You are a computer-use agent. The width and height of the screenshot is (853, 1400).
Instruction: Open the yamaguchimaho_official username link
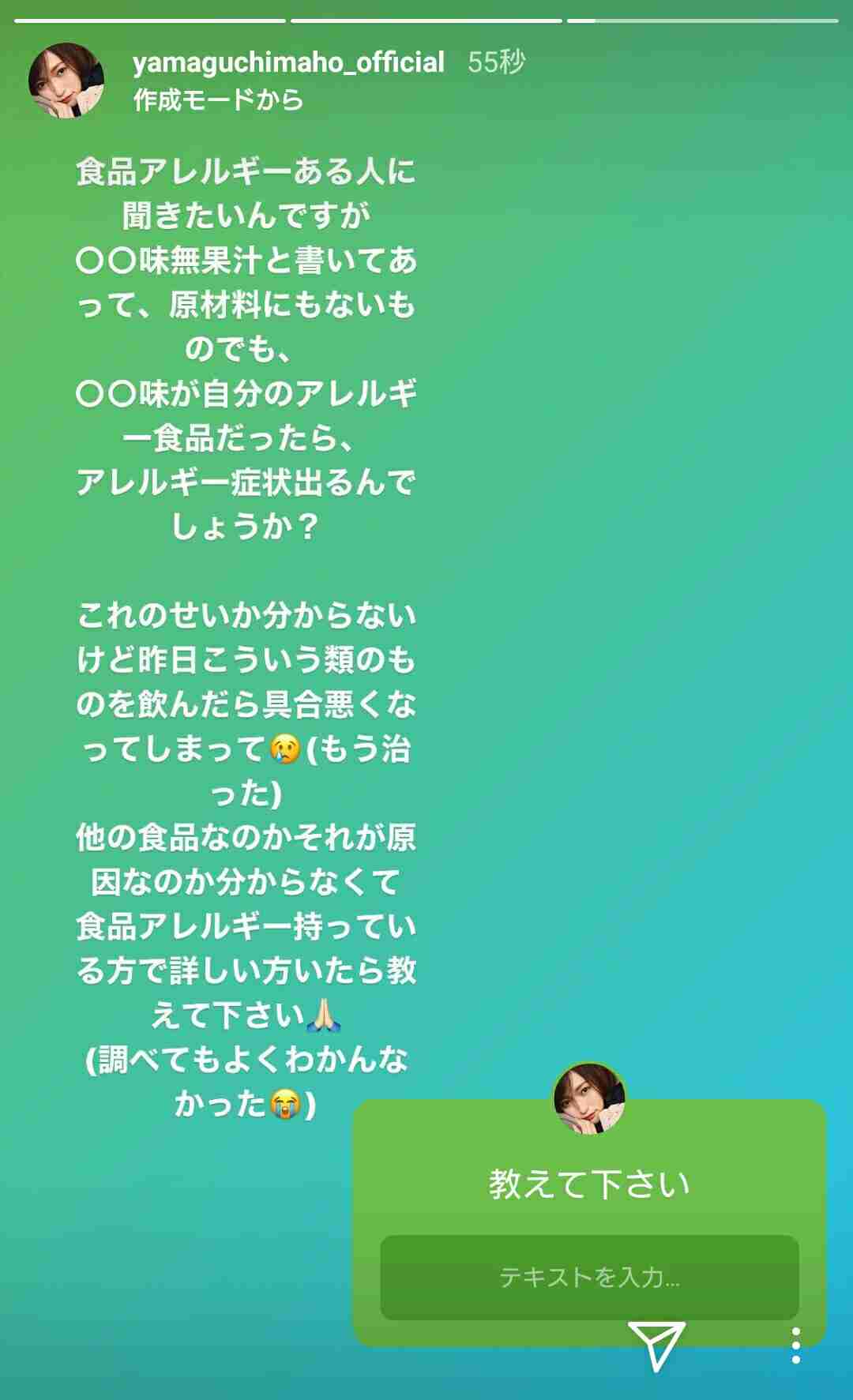(x=288, y=62)
